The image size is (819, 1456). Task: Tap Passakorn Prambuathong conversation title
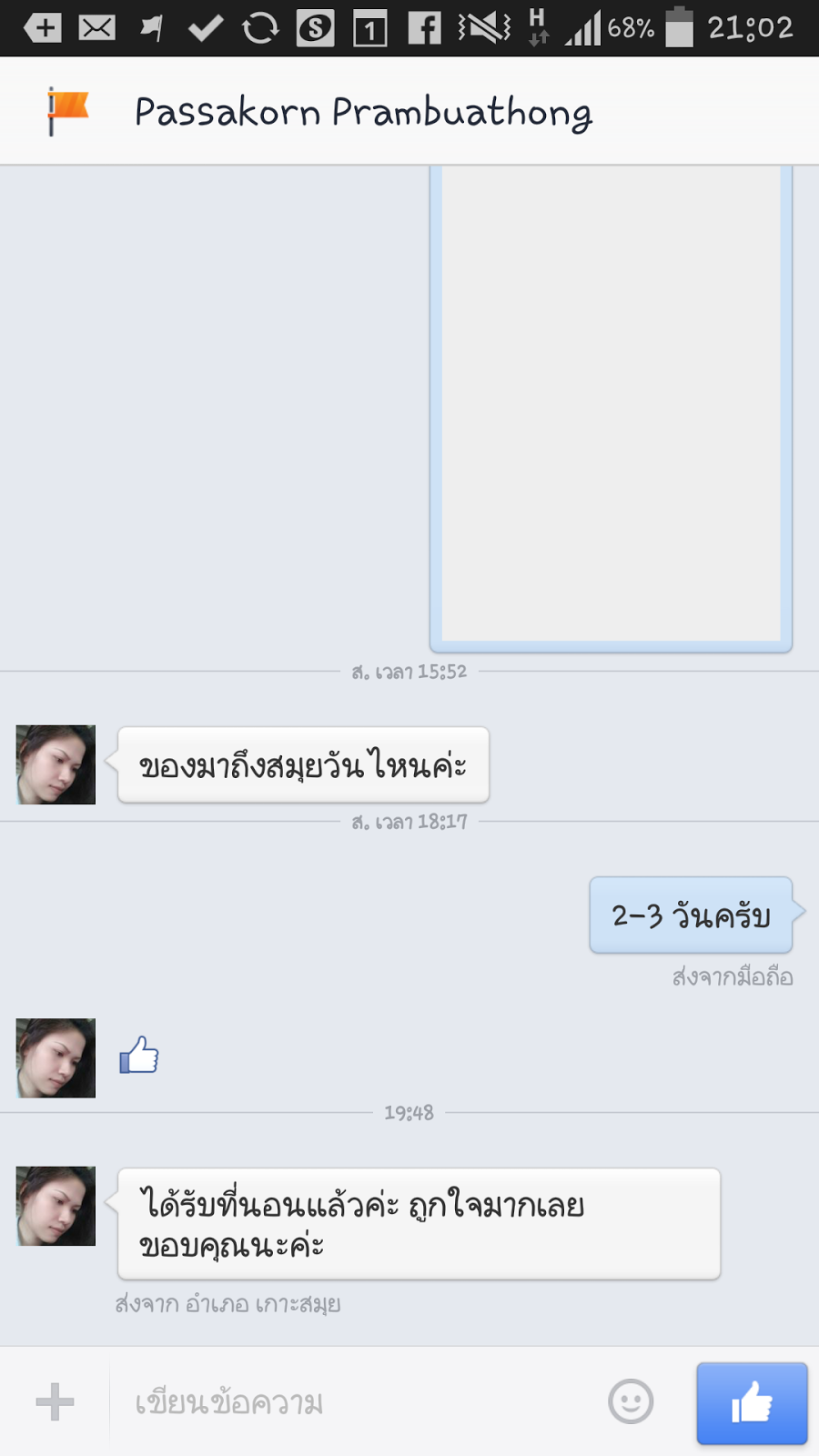pos(363,112)
